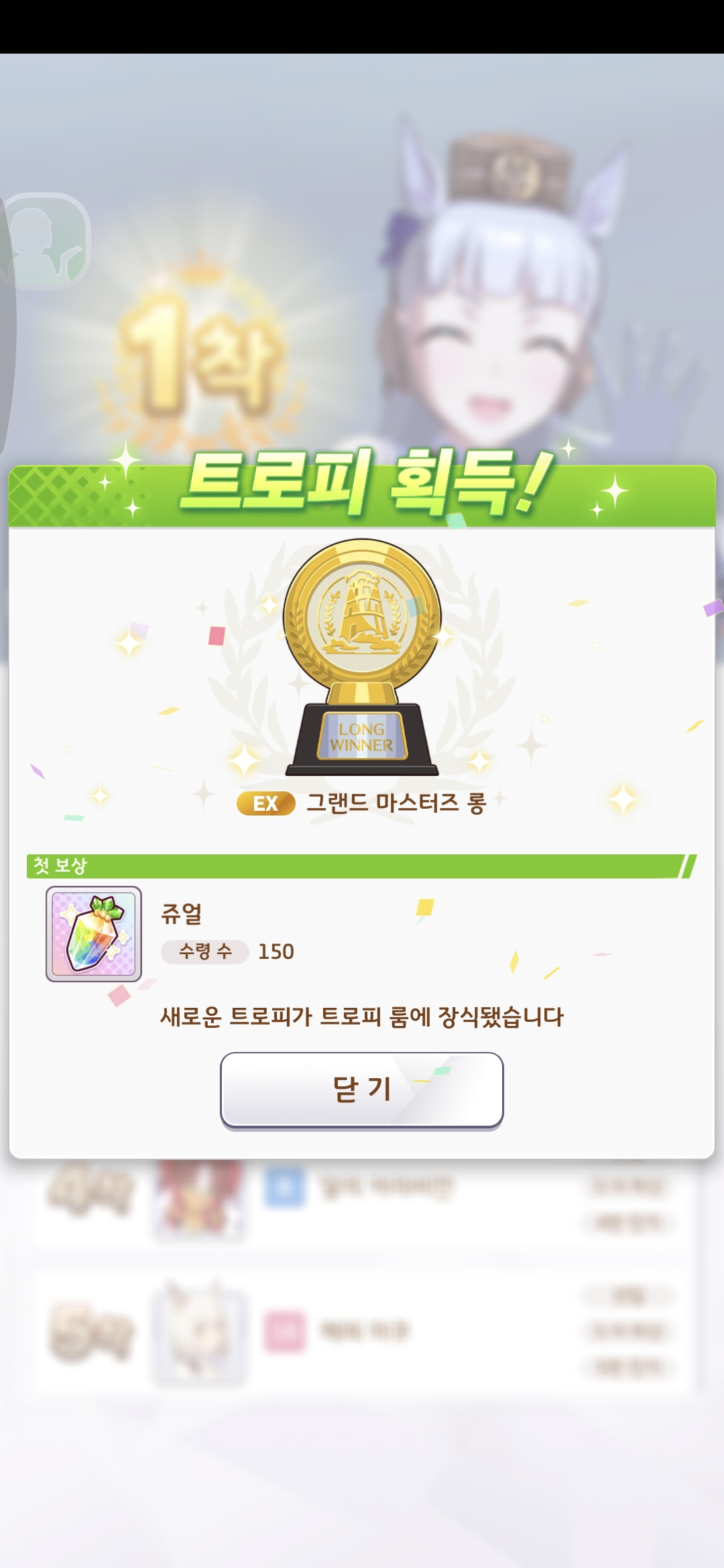Tap the 닫기 button to close the dialog

click(x=362, y=1089)
